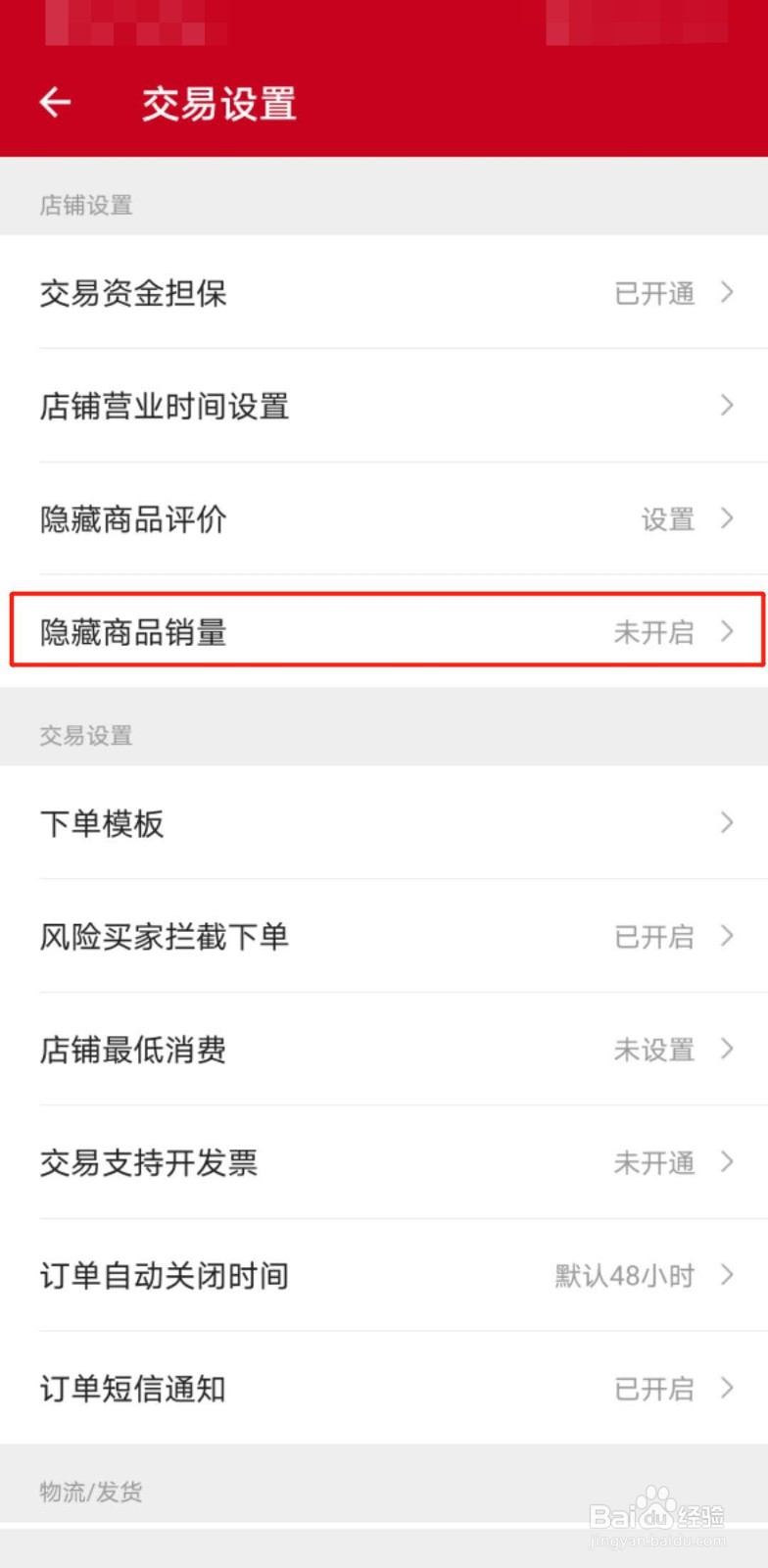Select the 物流/发货 section header
768x1568 pixels.
(x=90, y=1493)
